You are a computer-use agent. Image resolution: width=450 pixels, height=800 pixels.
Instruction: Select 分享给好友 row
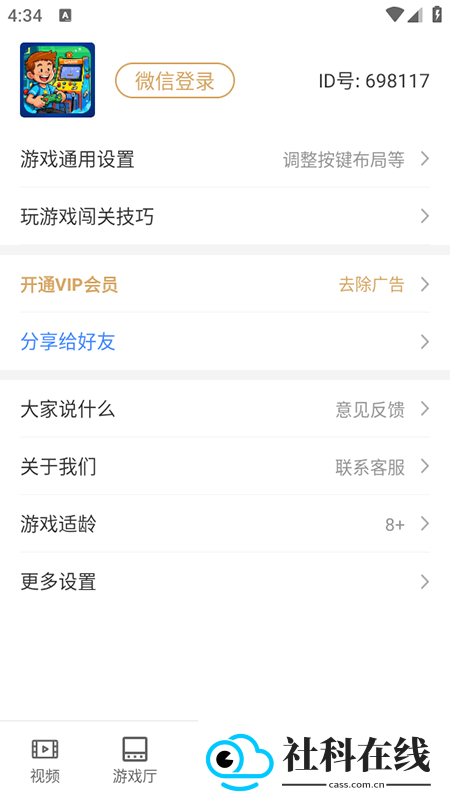[x=225, y=341]
